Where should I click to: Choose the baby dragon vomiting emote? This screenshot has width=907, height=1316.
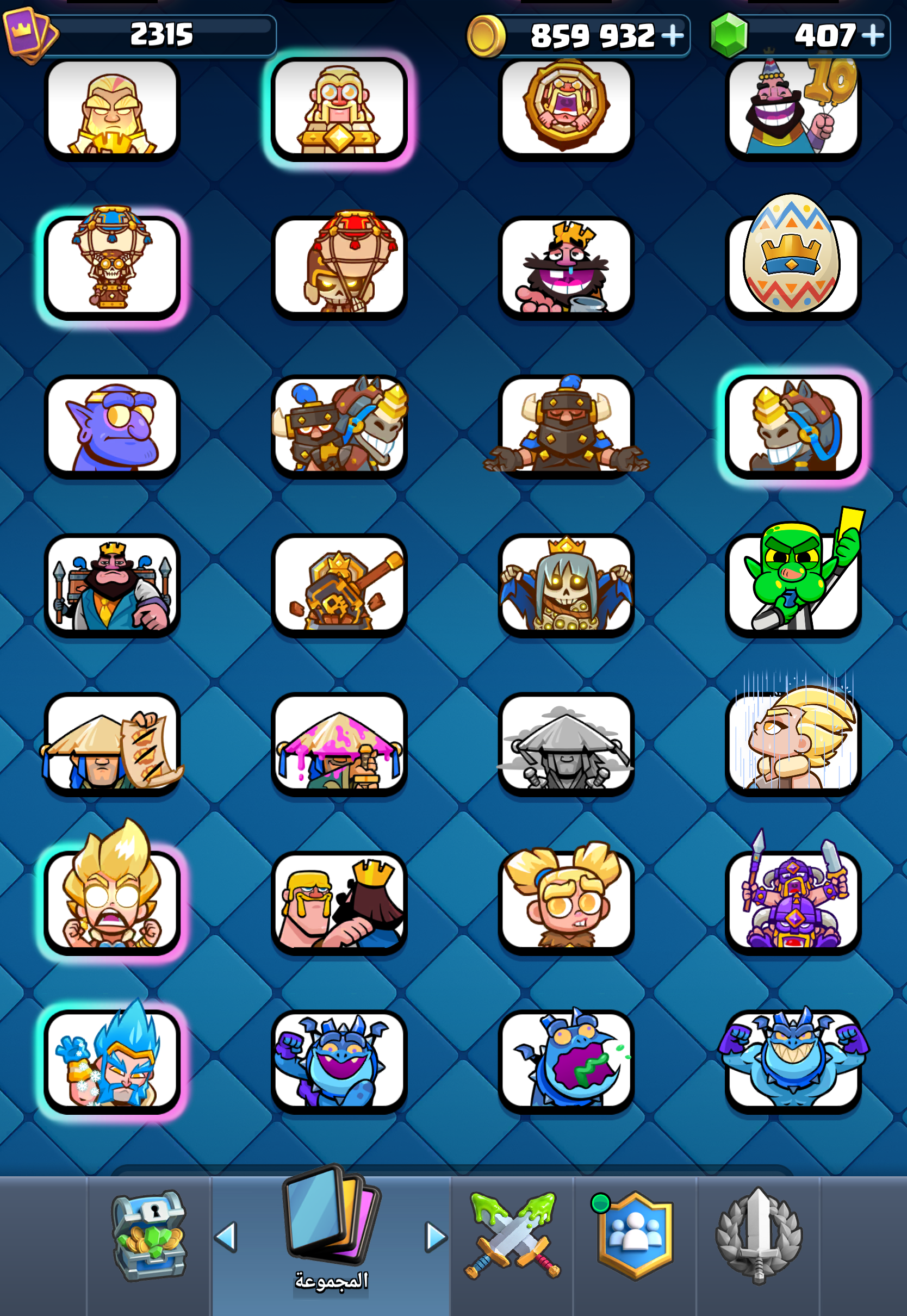[x=566, y=1060]
